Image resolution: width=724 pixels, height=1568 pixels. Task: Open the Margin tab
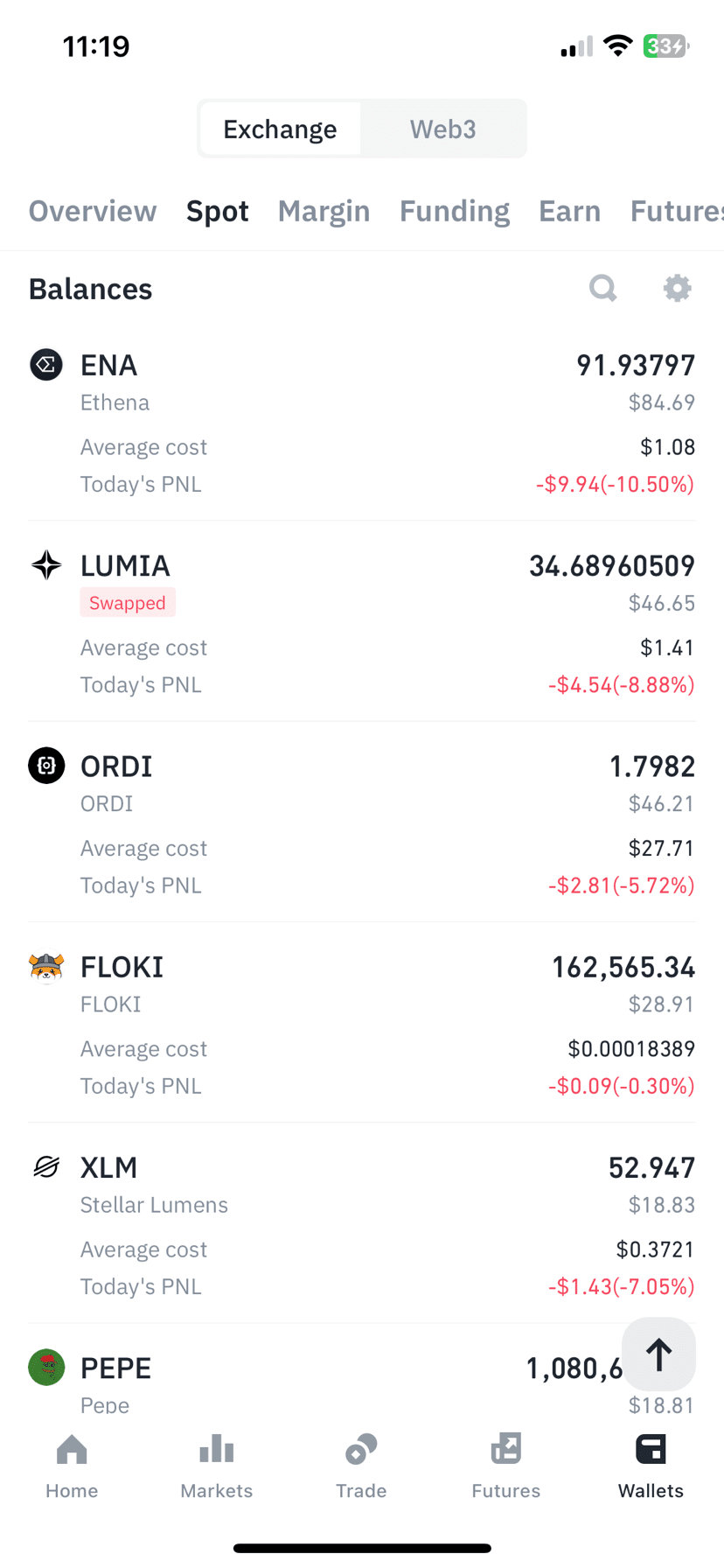(x=324, y=211)
